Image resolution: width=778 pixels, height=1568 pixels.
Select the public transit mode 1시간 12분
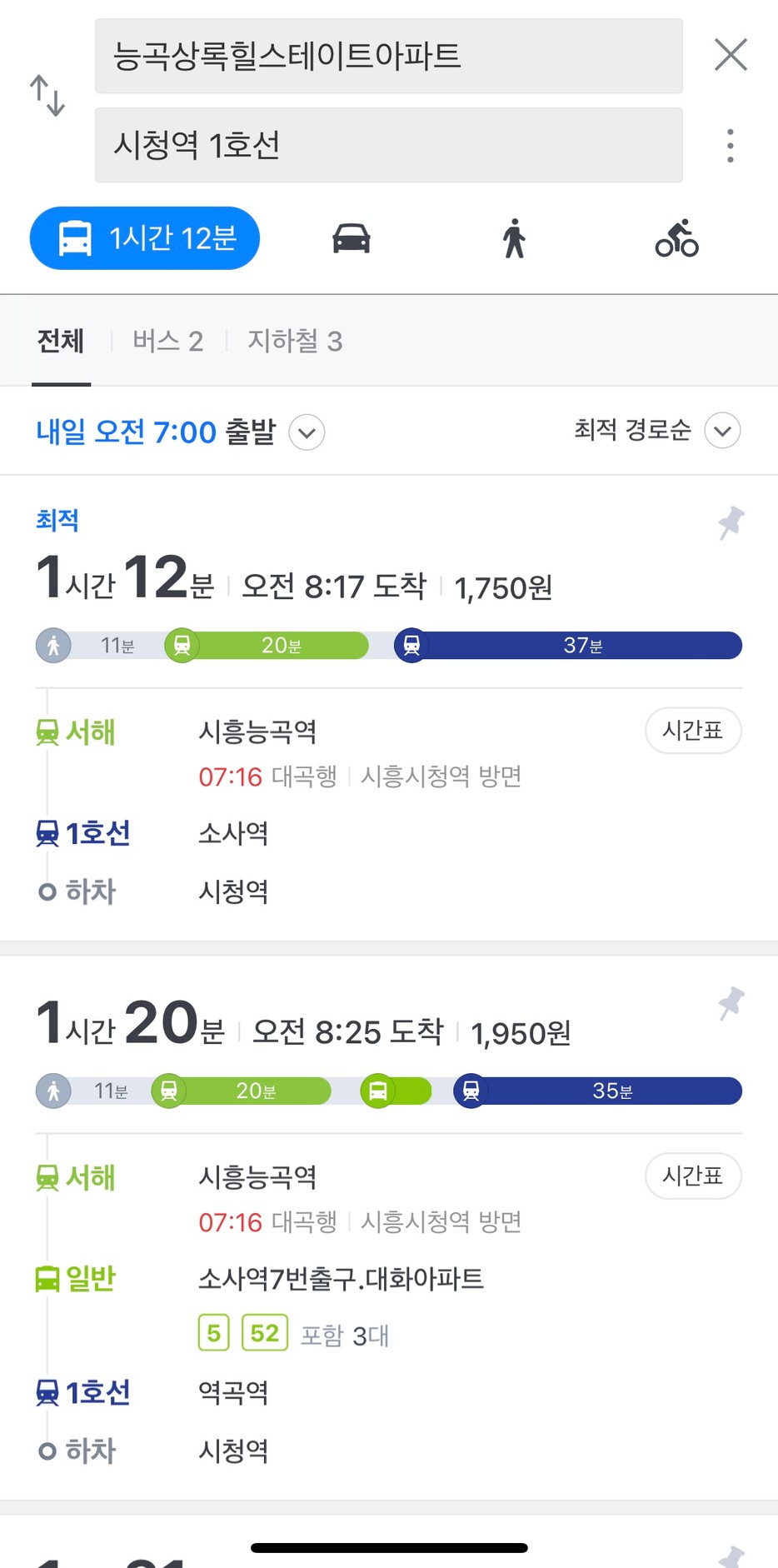point(145,238)
